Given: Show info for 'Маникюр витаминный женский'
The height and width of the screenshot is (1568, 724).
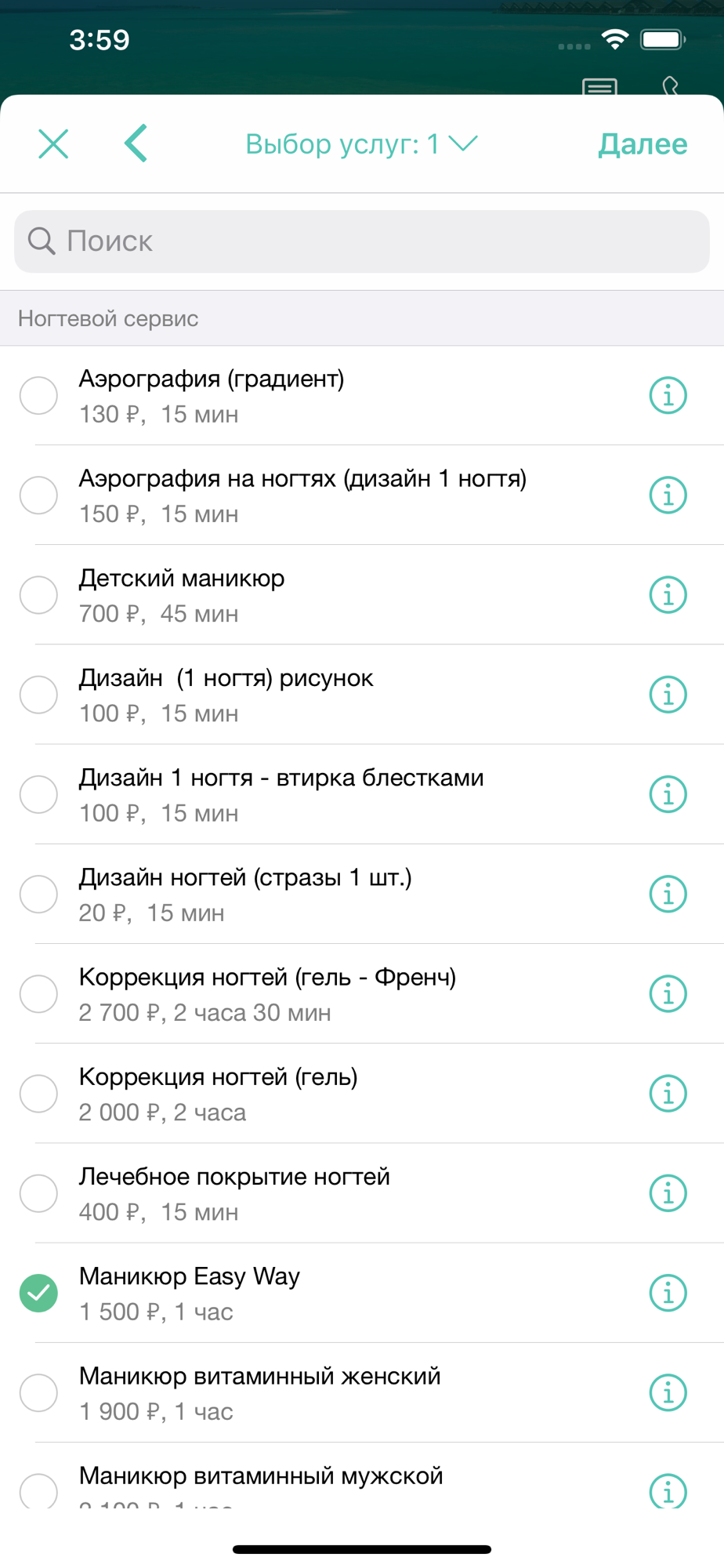Looking at the screenshot, I should tap(668, 1392).
